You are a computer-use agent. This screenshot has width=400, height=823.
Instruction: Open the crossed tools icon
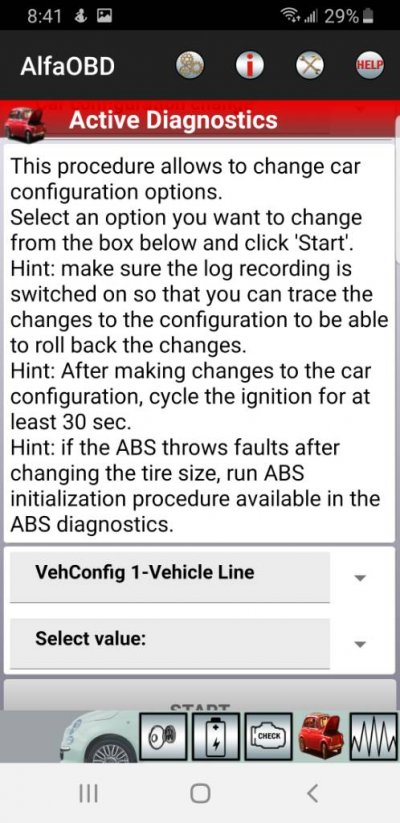(310, 66)
